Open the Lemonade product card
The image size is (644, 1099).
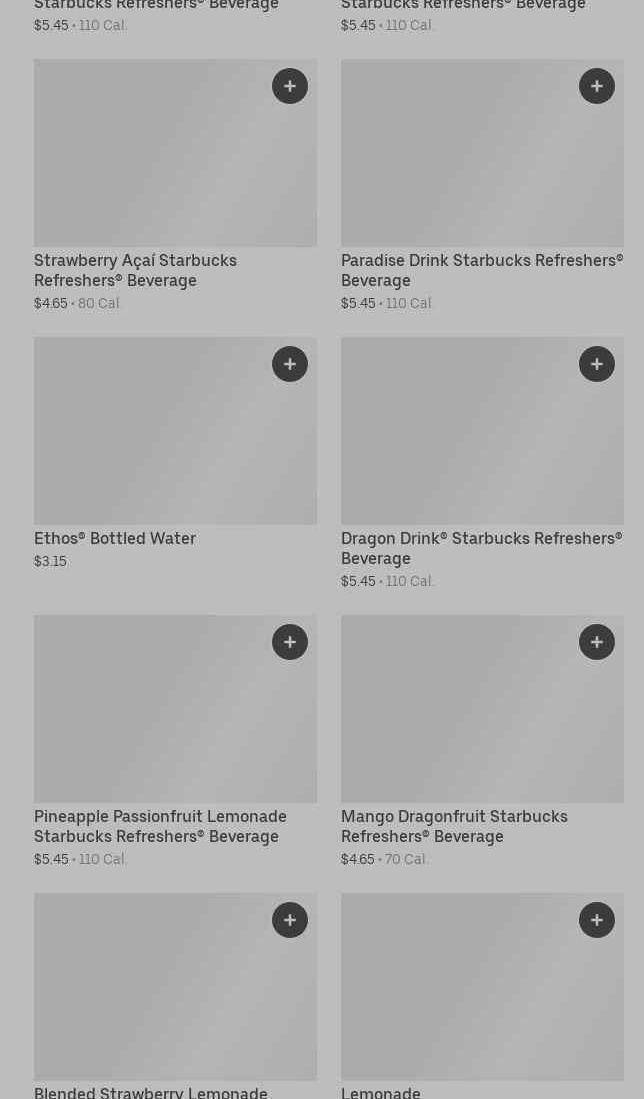click(x=482, y=995)
